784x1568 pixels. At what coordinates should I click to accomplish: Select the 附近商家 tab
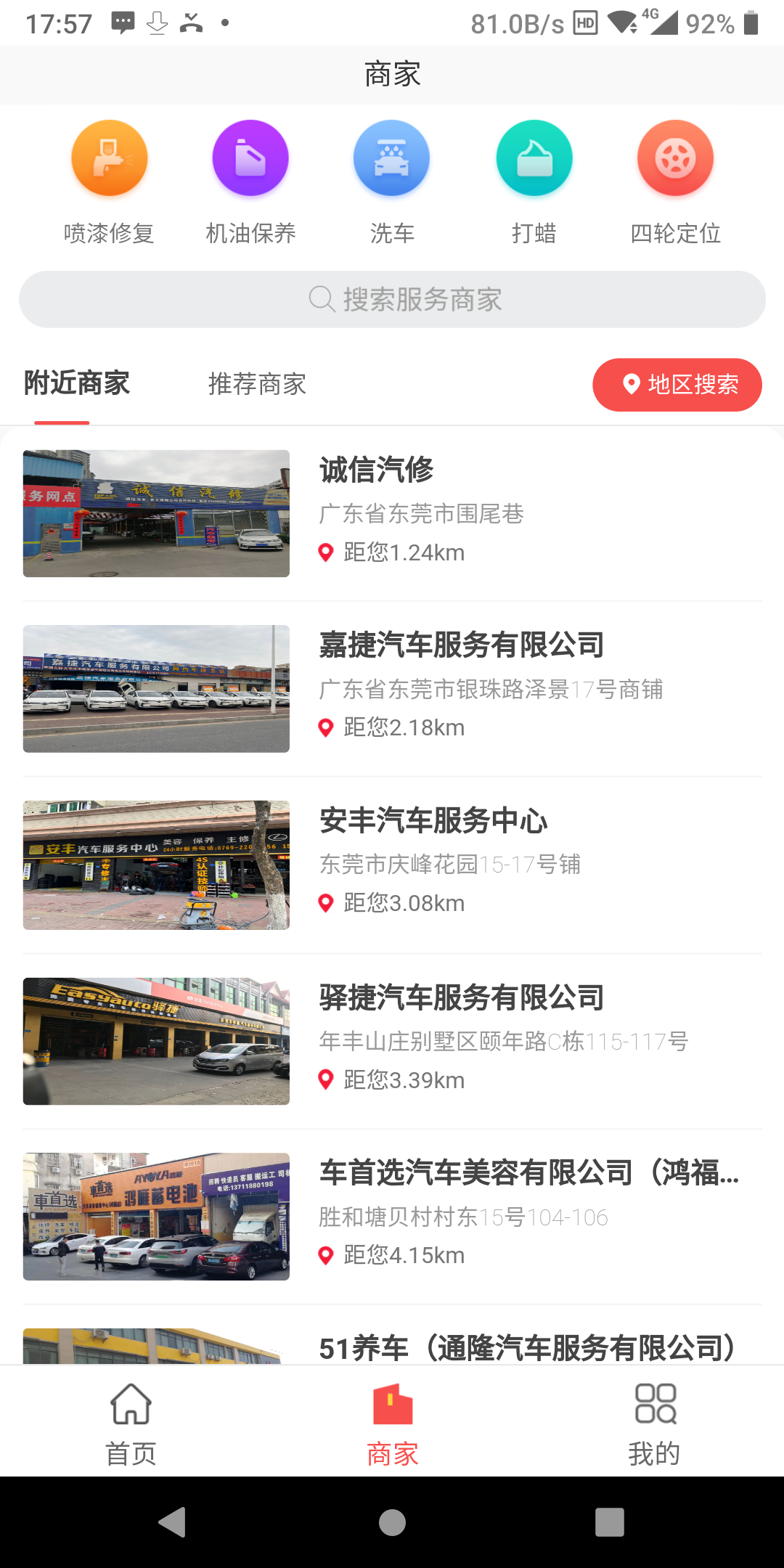(x=77, y=383)
